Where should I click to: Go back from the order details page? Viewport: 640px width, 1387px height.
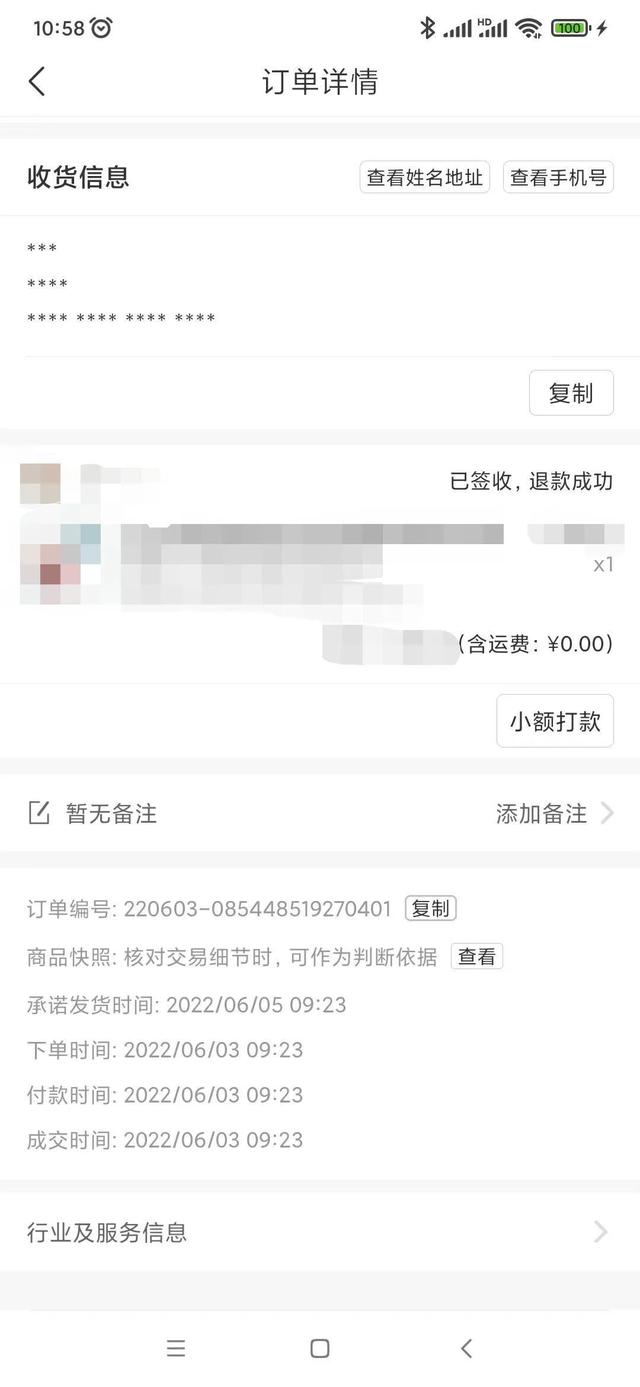[37, 81]
